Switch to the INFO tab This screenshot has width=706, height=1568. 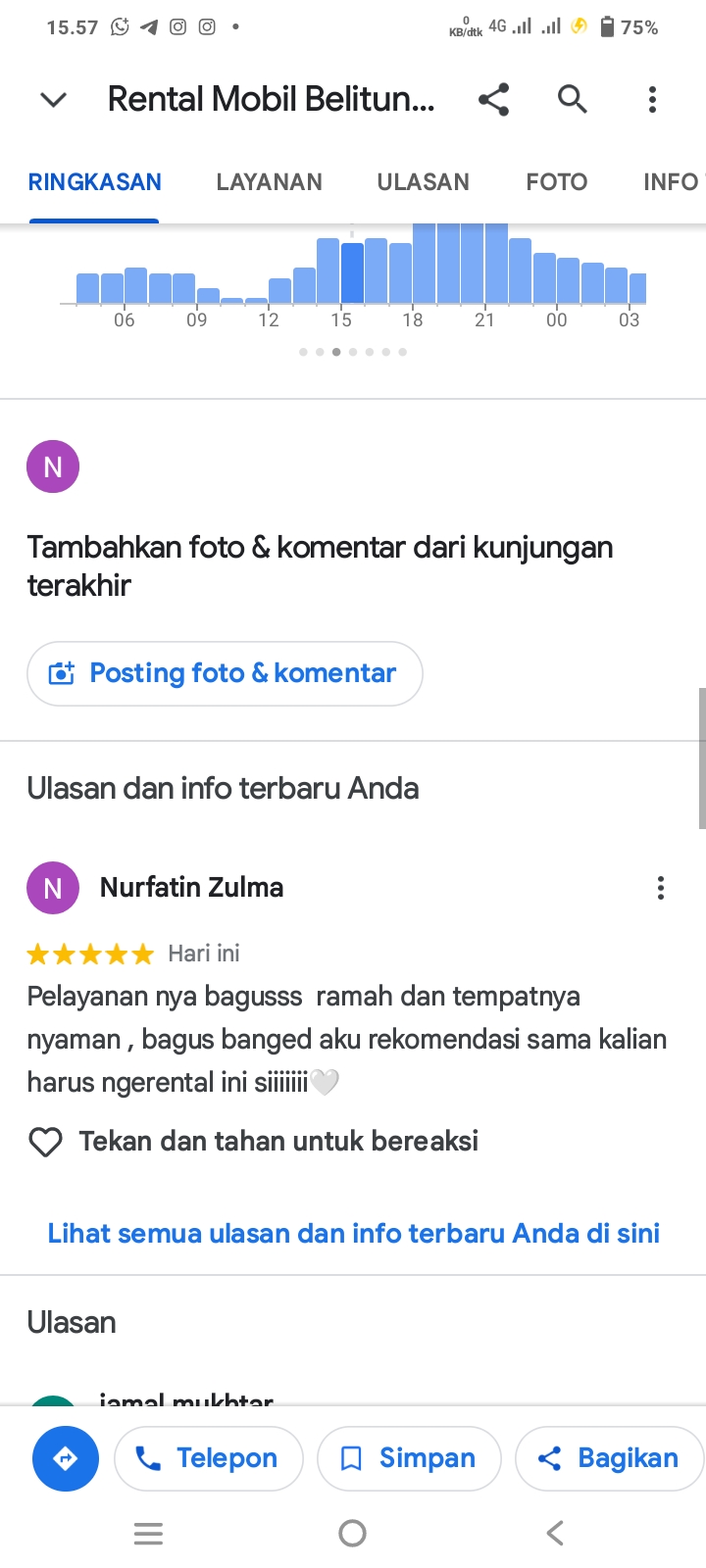671,181
